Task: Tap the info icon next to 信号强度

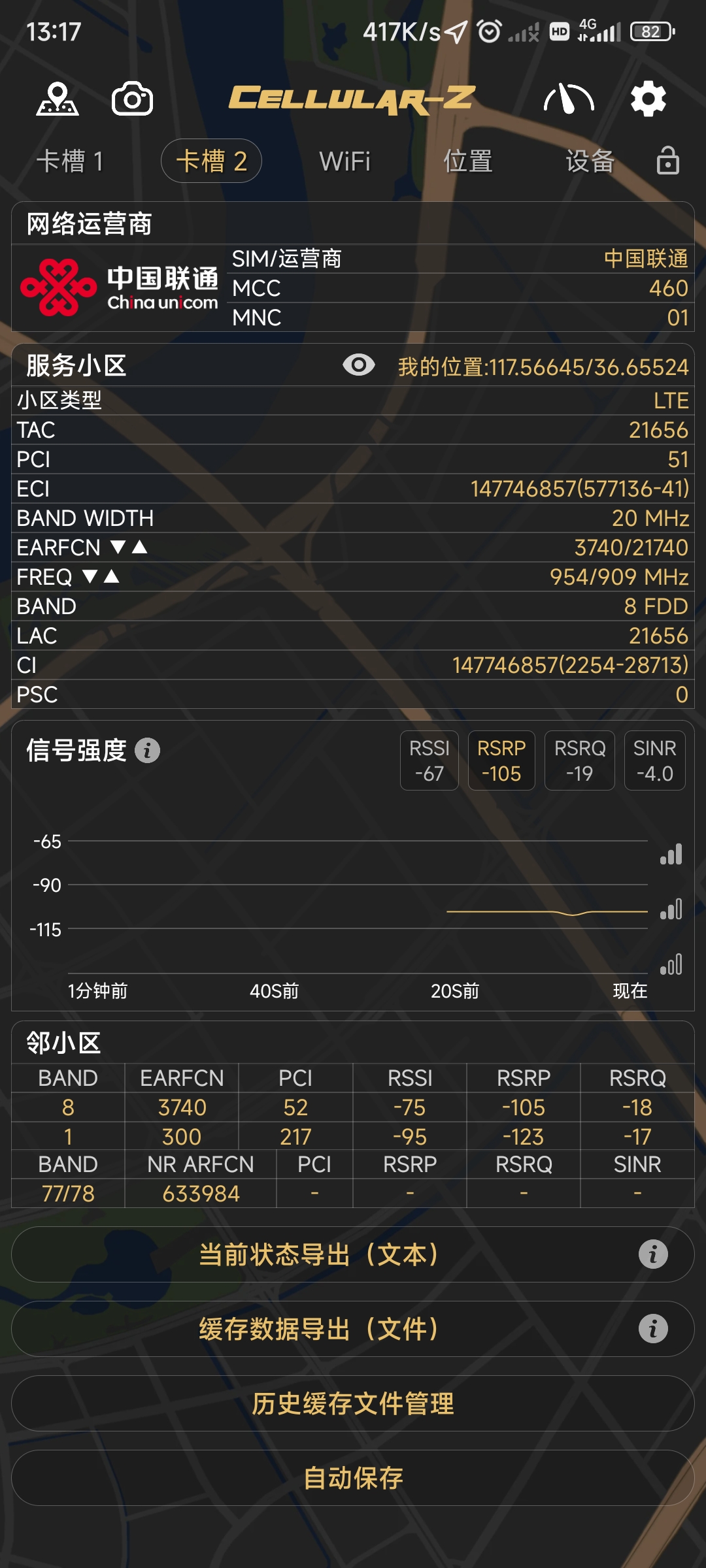Action: coord(146,753)
